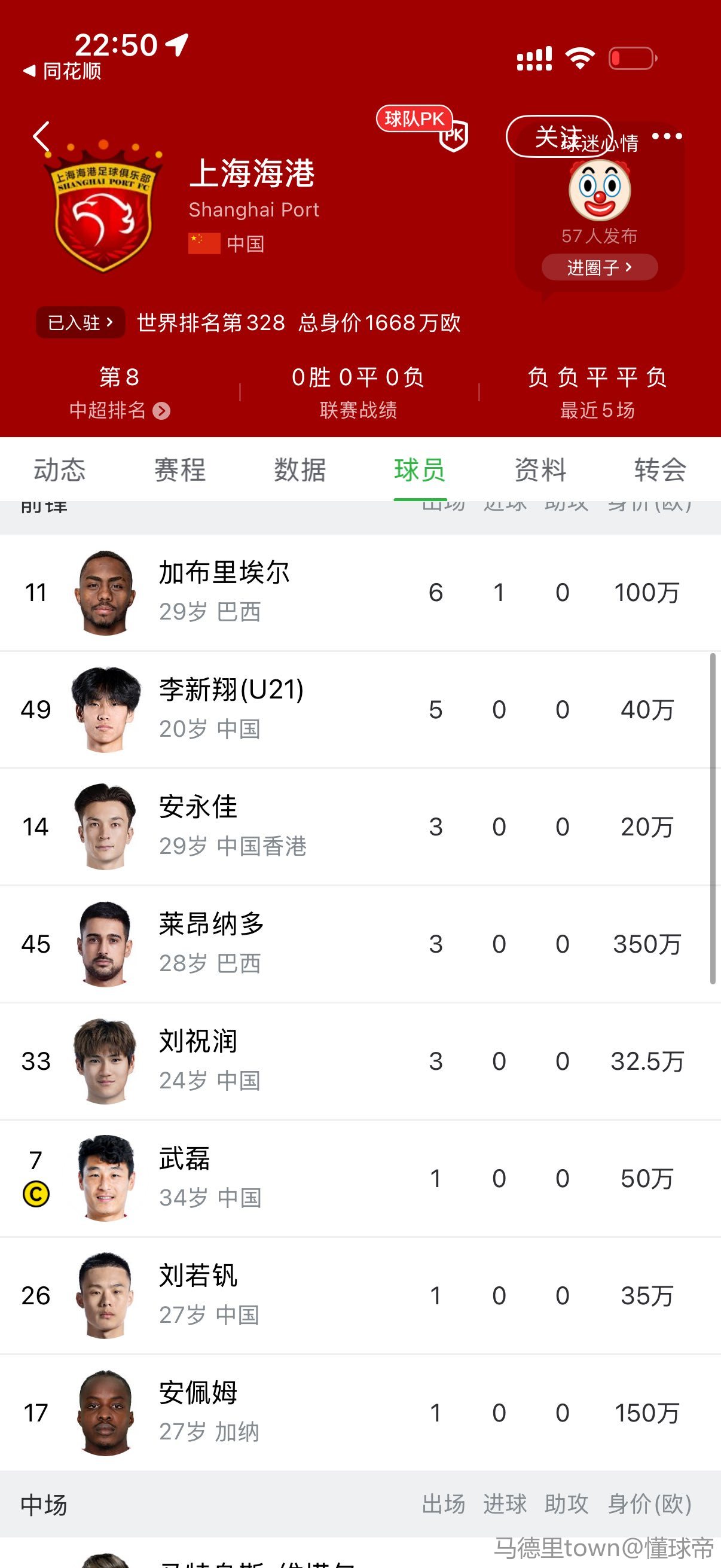Return to 同花顺 app from status bar
Screen dimensions: 721x1568
[63, 71]
